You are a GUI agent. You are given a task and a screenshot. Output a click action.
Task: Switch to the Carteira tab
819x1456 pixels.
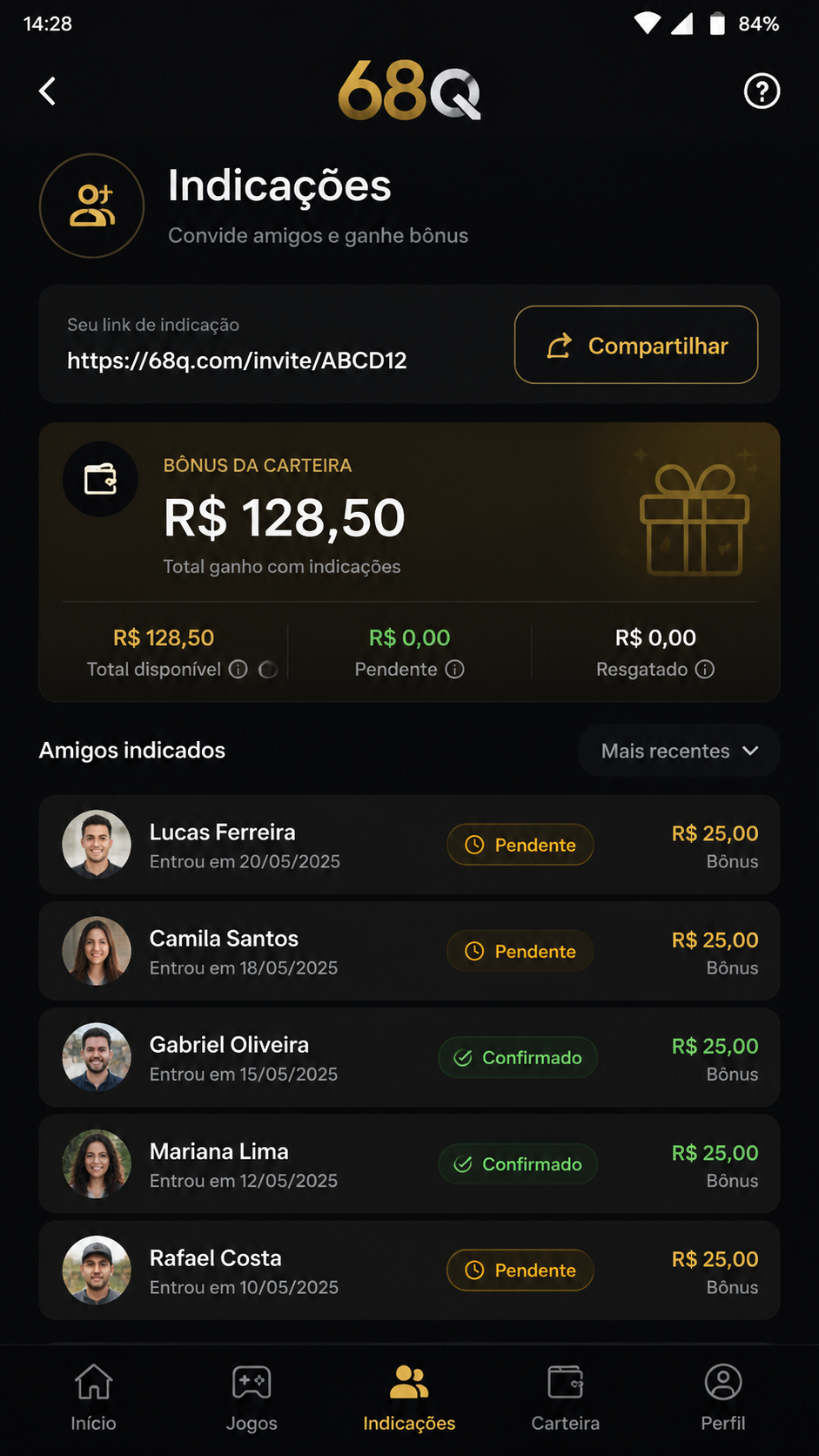click(566, 1398)
